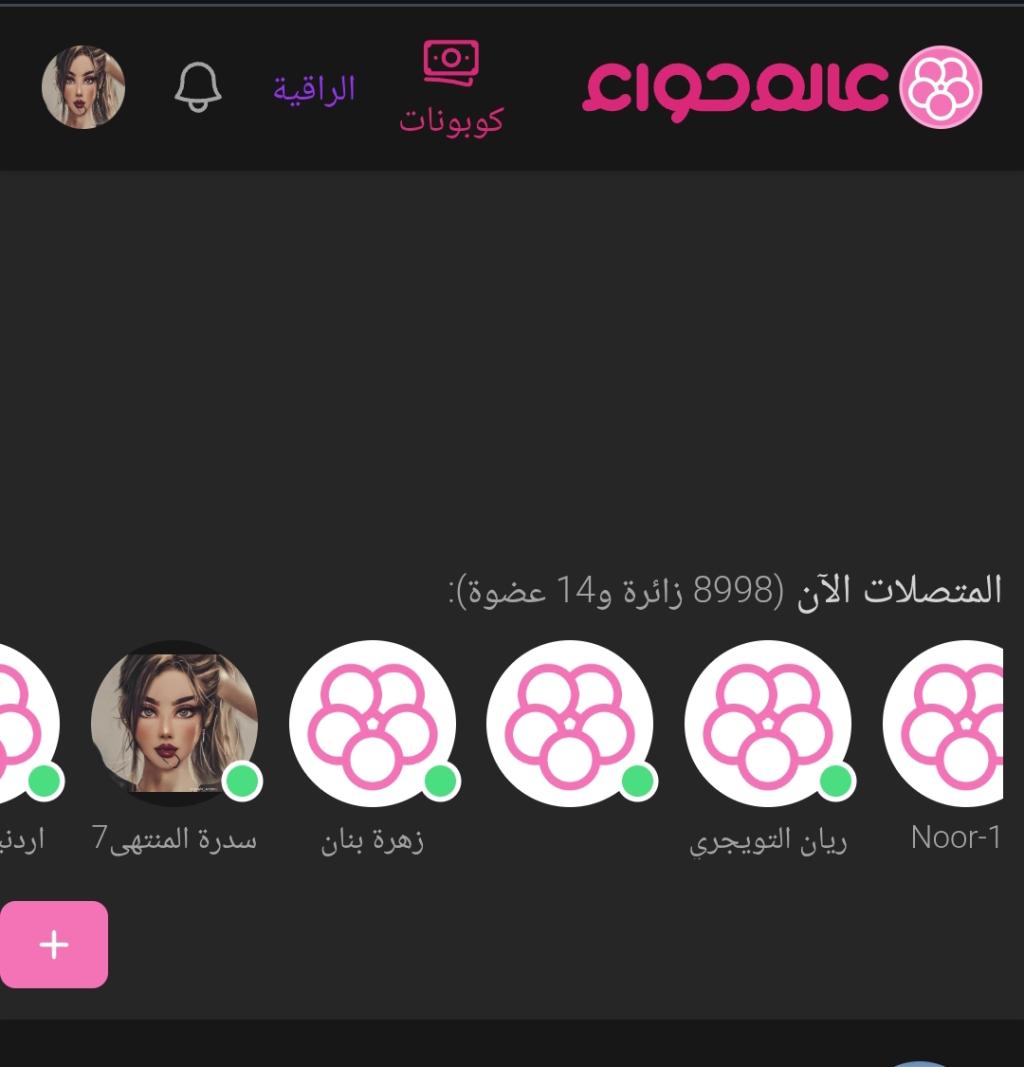
Task: Open زهرة بنان member profile
Action: (x=372, y=722)
